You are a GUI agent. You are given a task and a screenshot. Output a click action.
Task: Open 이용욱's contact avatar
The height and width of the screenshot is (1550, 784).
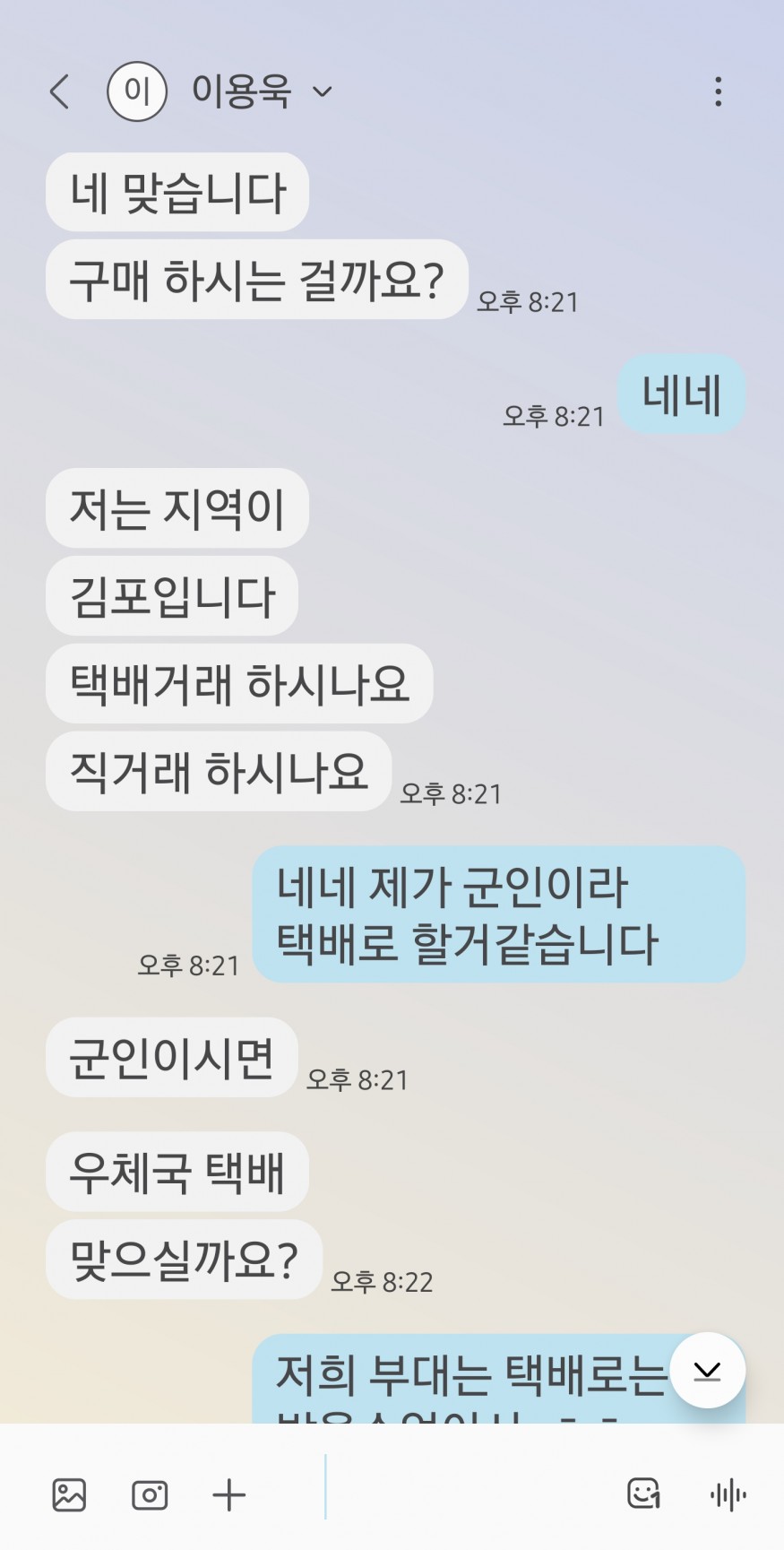pyautogui.click(x=137, y=91)
